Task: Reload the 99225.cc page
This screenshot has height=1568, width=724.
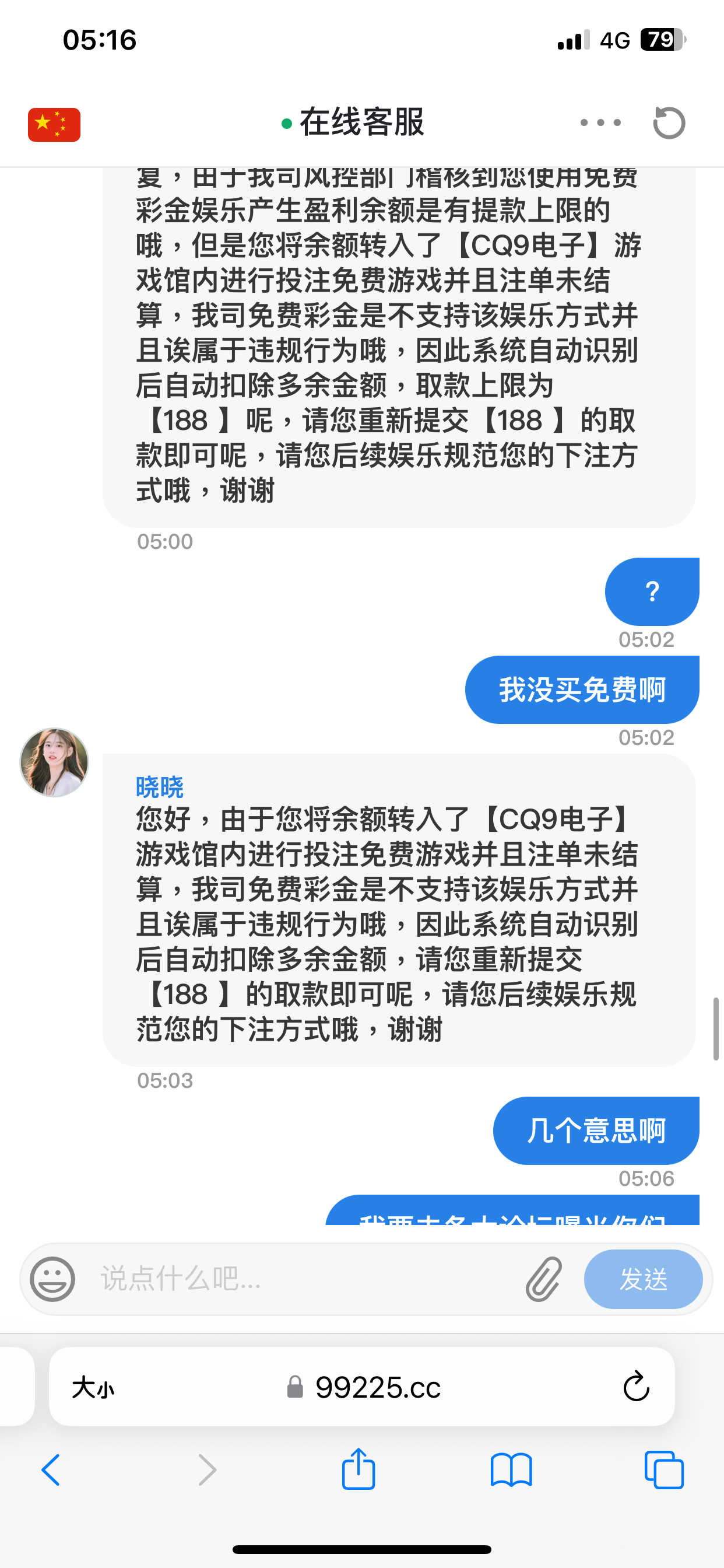Action: tap(636, 1387)
